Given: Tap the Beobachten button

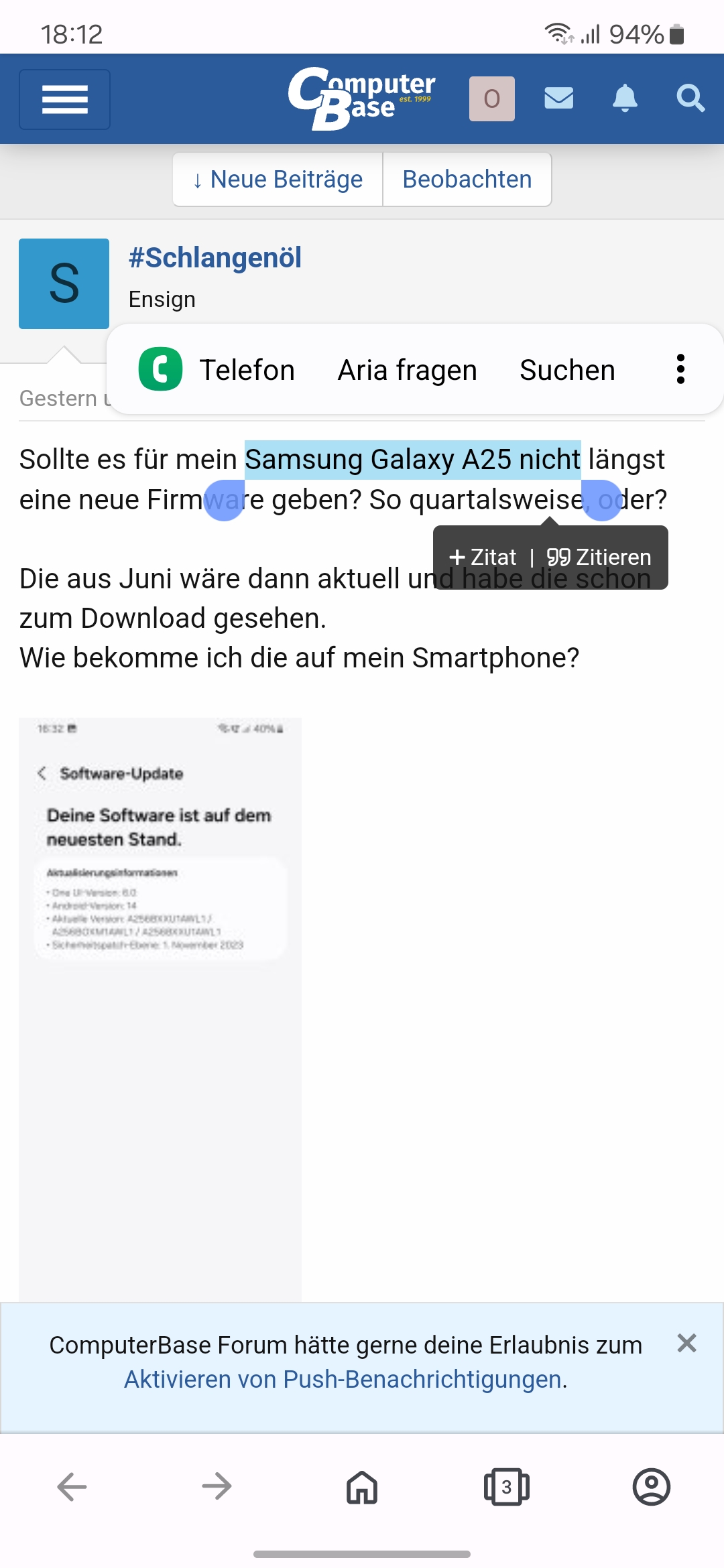Looking at the screenshot, I should coord(467,180).
